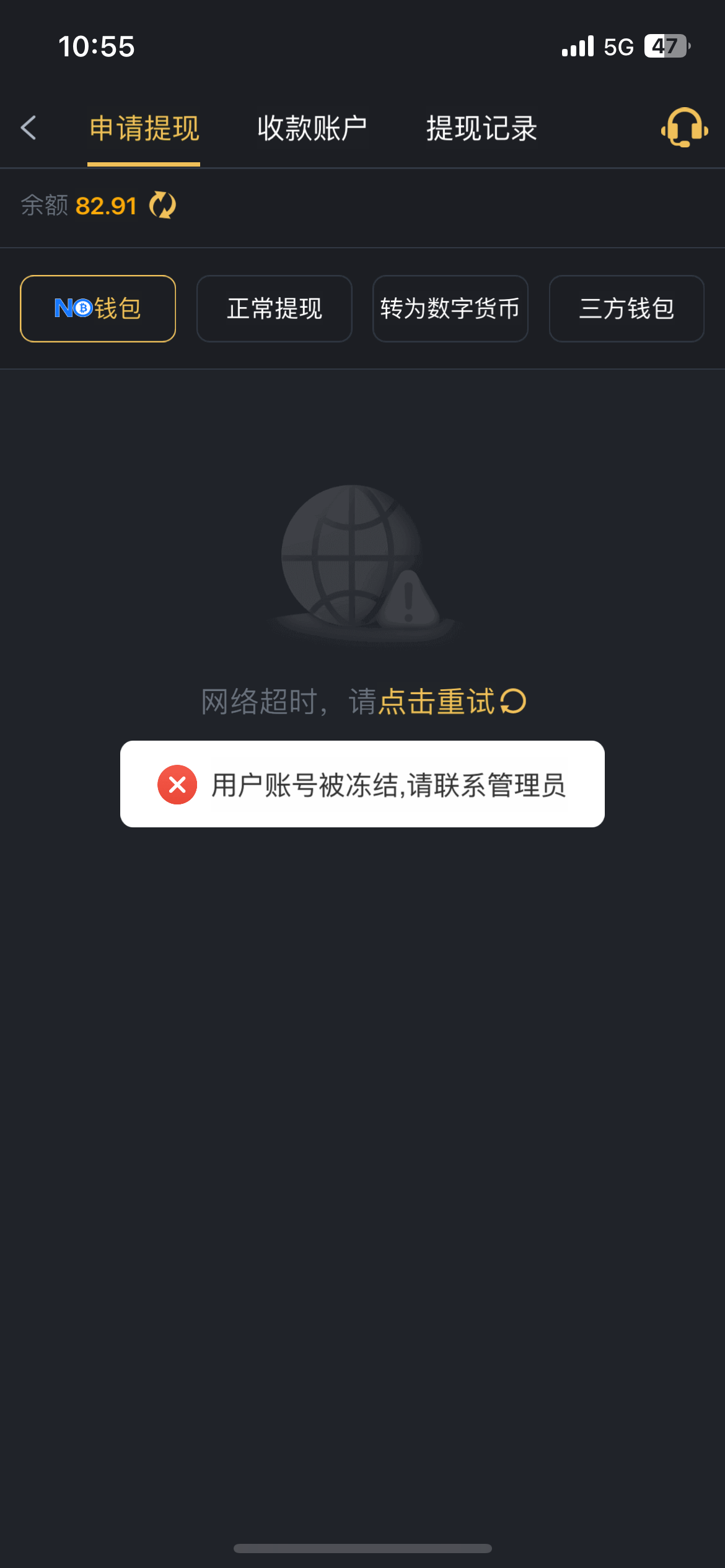725x1568 pixels.
Task: Select the N币钱包 option
Action: 97,308
